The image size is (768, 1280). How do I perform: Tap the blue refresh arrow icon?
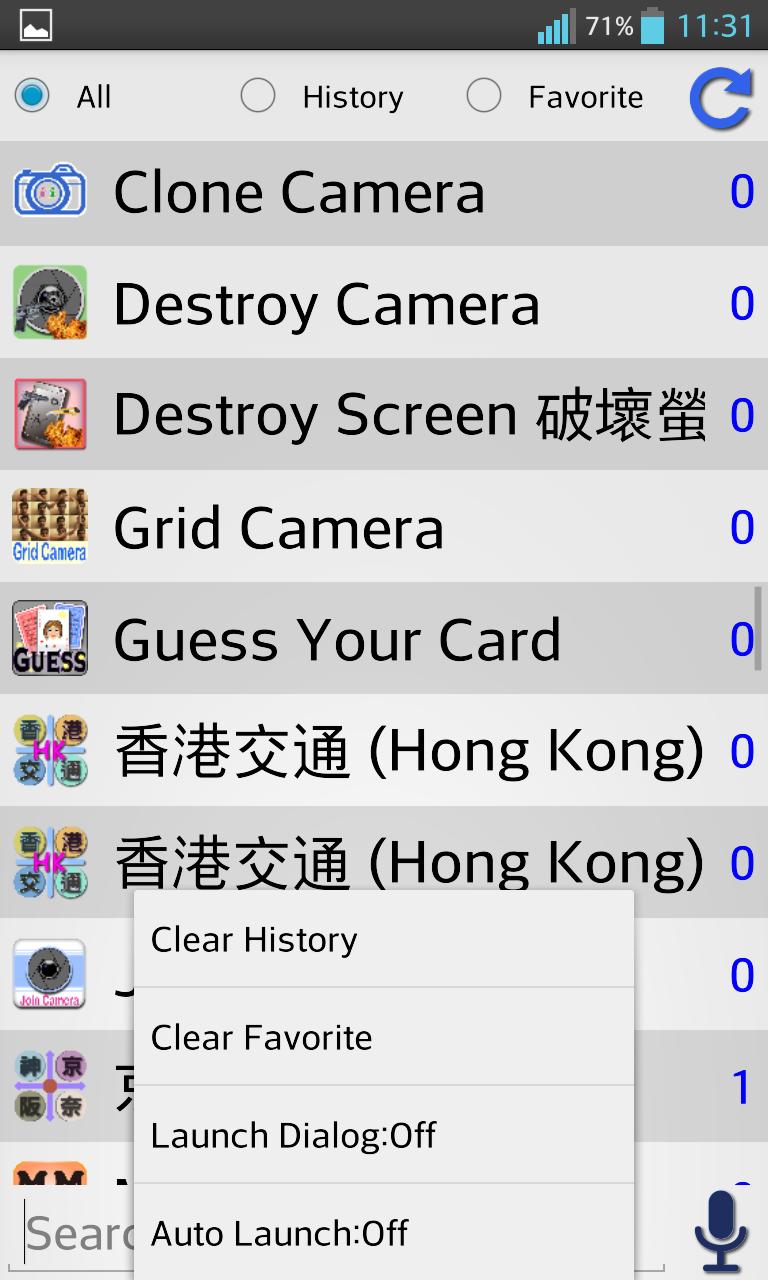click(x=720, y=98)
